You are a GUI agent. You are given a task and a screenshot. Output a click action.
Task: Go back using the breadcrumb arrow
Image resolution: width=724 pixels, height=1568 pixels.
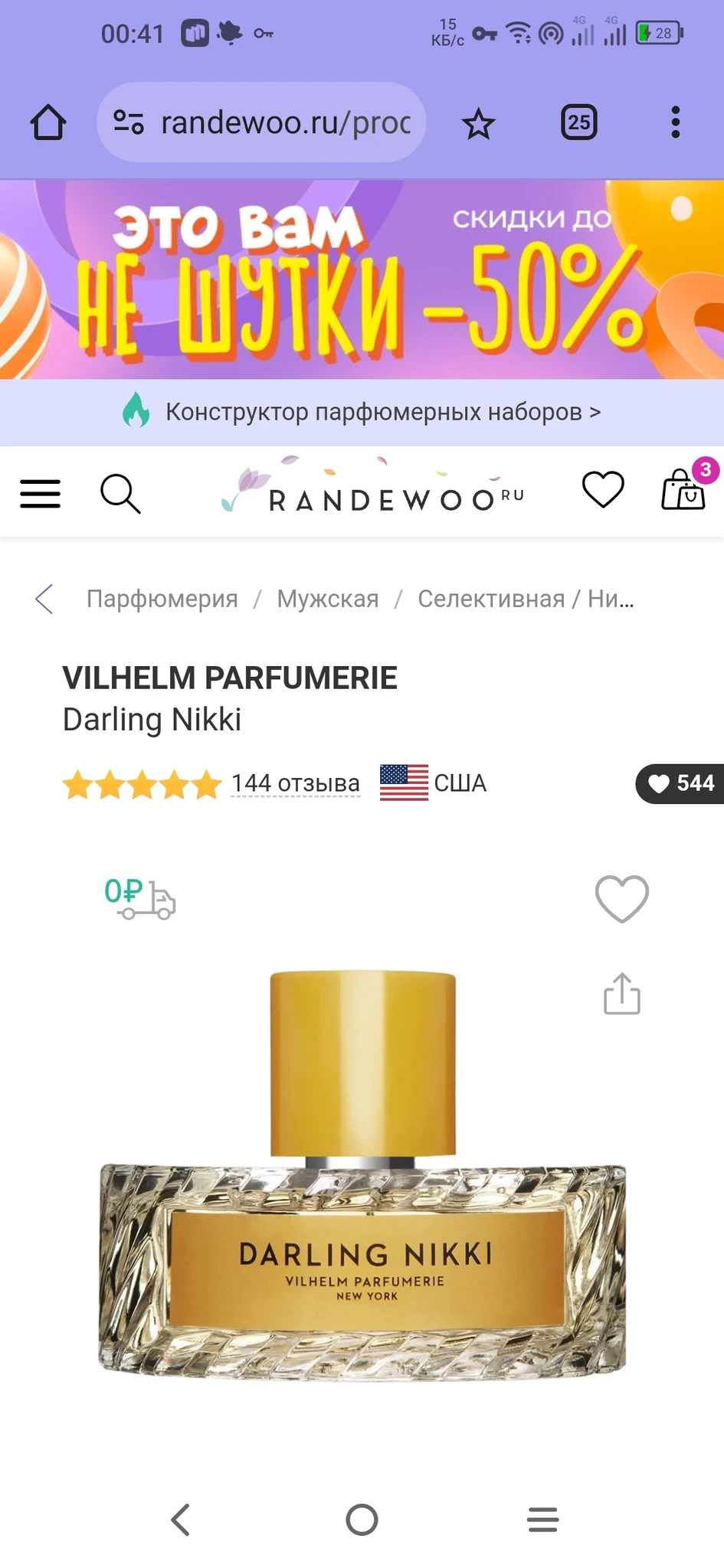click(44, 599)
